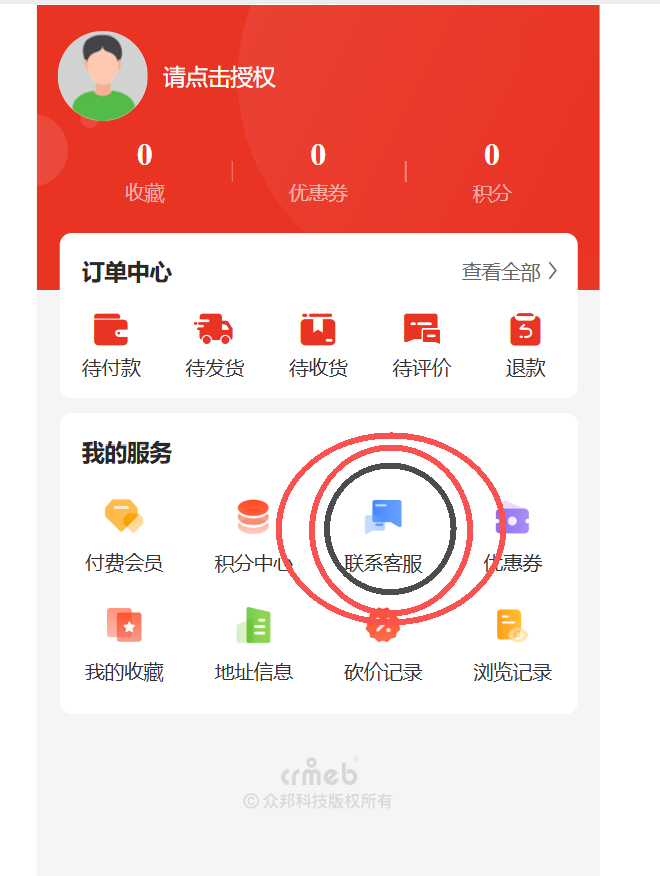This screenshot has height=876, width=660.
Task: Open the 收藏 count
Action: pyautogui.click(x=145, y=172)
